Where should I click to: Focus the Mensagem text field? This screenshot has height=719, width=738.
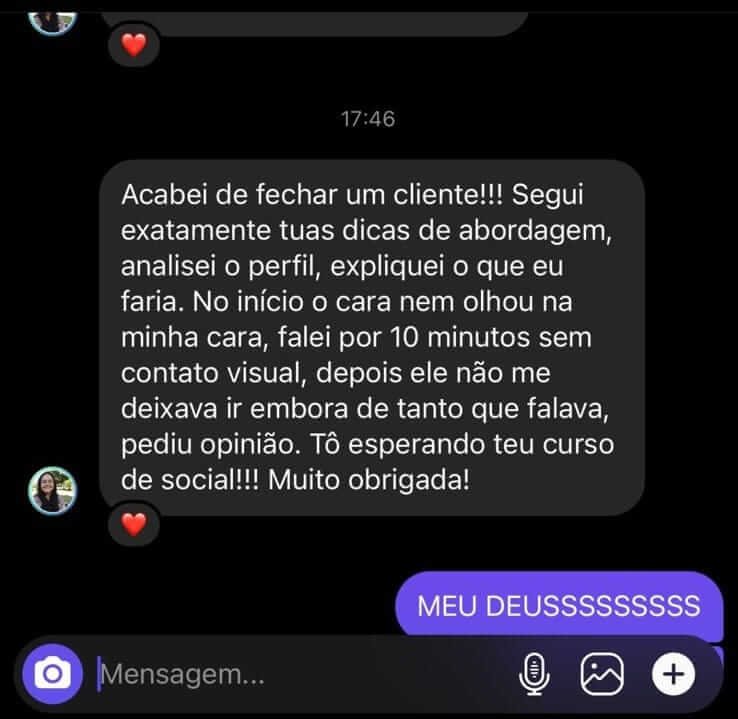[x=300, y=675]
